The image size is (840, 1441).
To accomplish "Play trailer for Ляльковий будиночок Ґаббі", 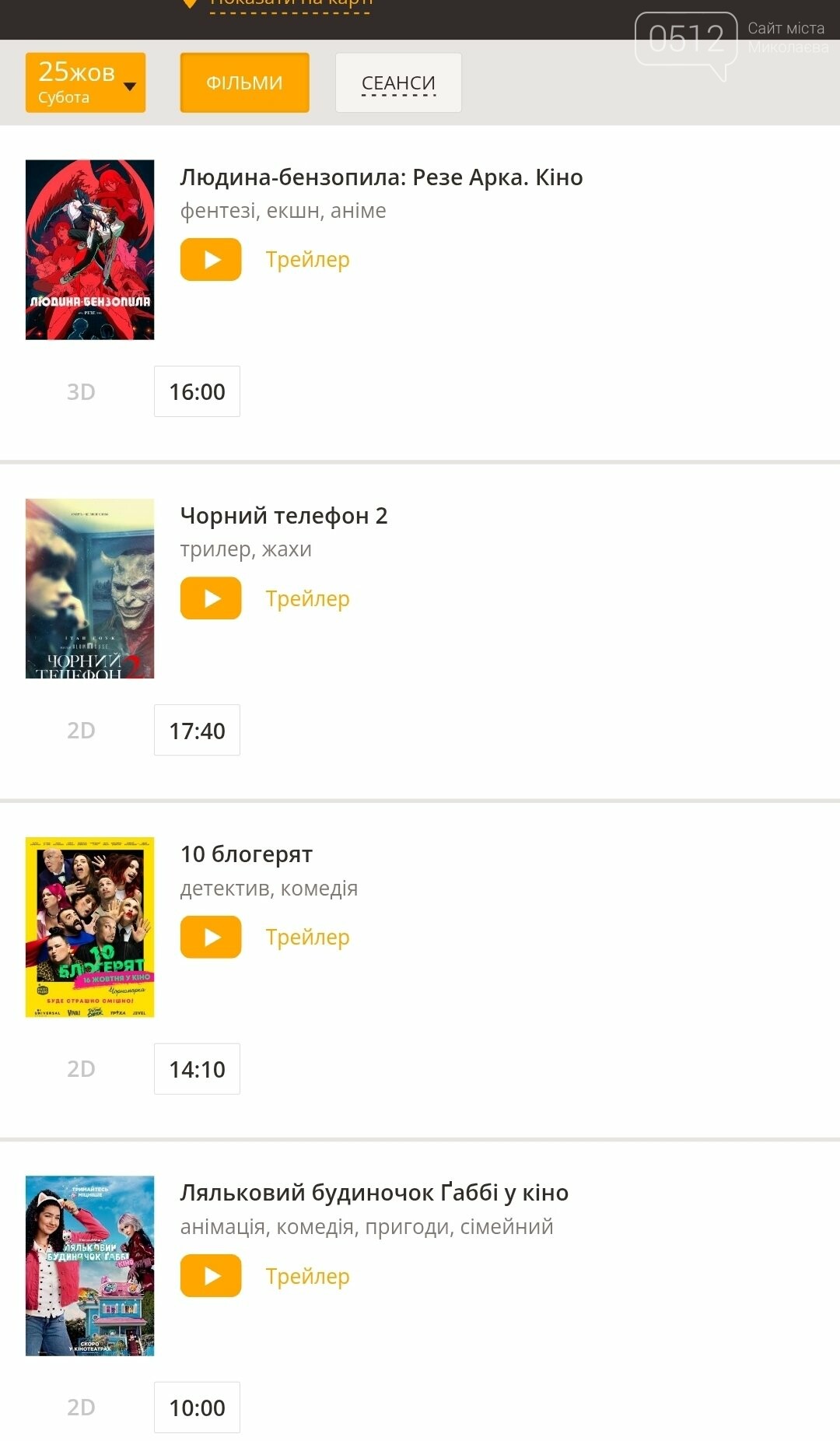I will pyautogui.click(x=211, y=1275).
